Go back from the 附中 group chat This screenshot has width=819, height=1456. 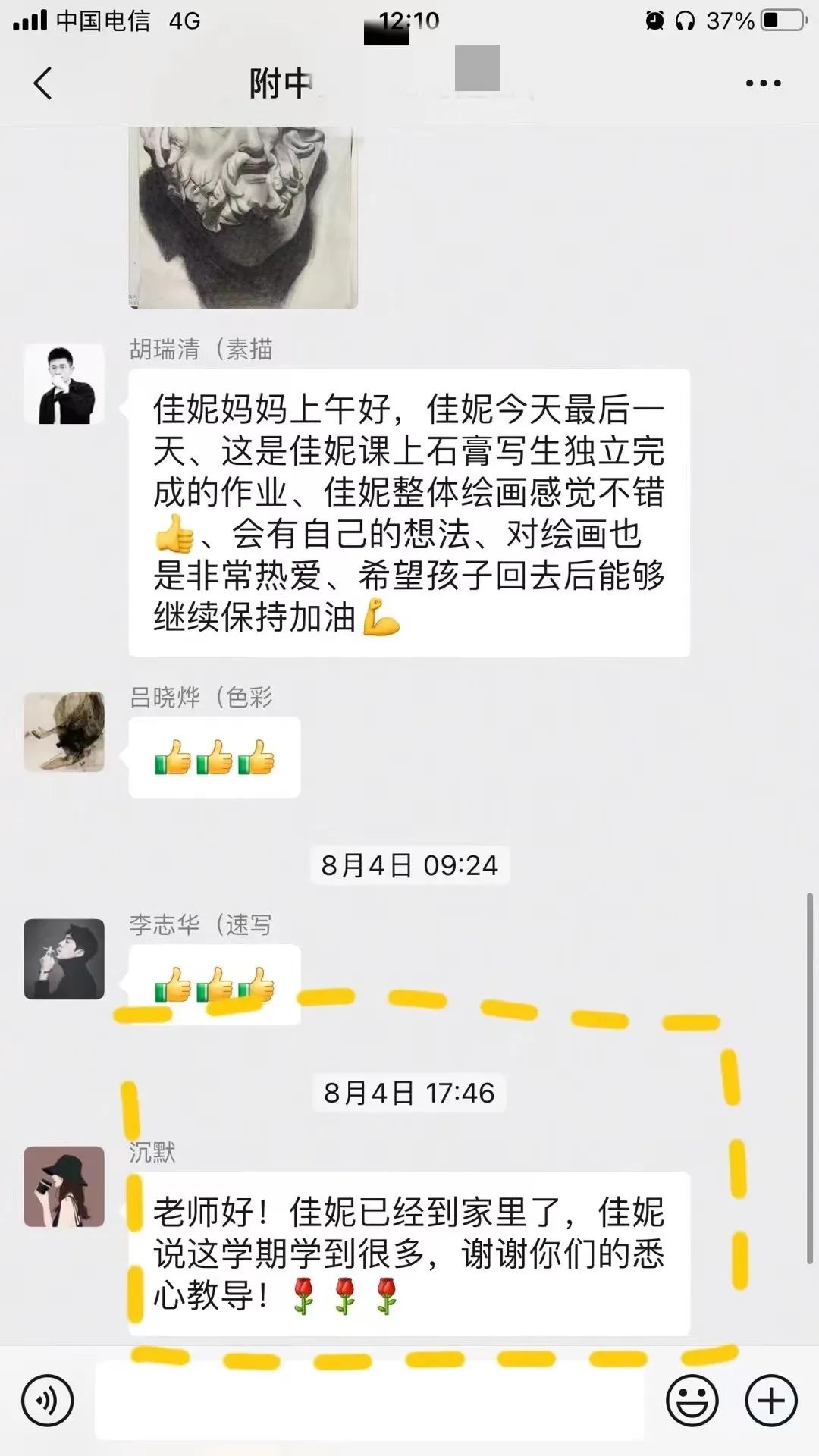[x=43, y=83]
